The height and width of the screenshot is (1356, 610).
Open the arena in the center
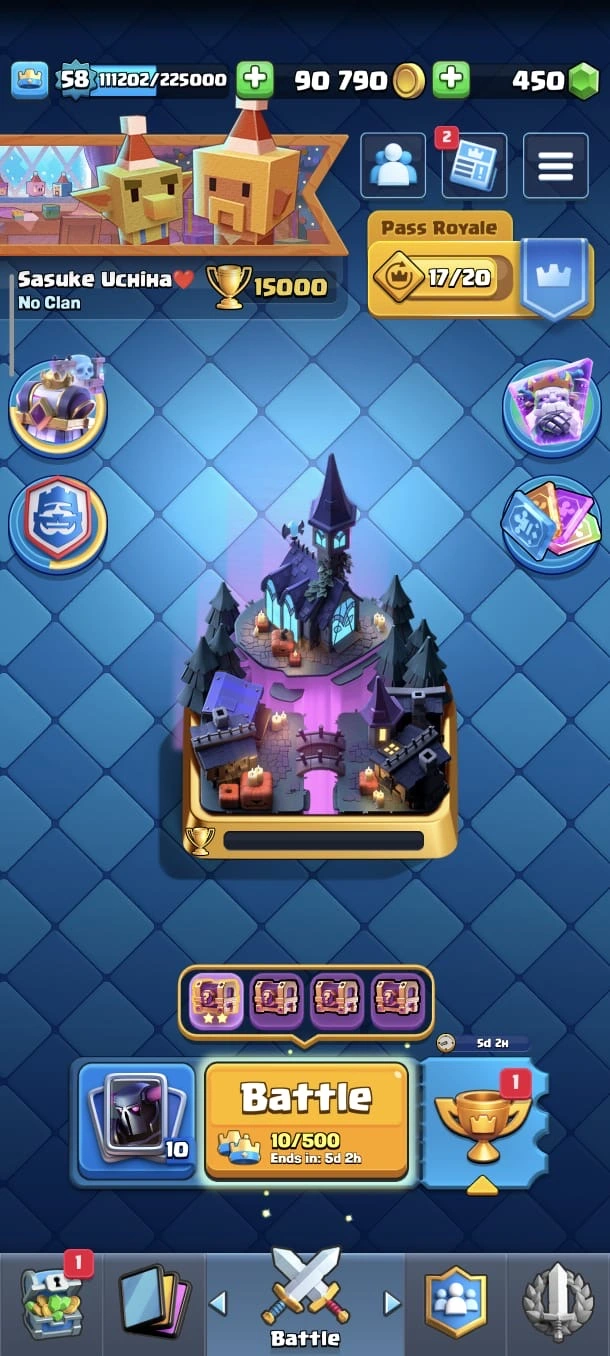tap(318, 660)
